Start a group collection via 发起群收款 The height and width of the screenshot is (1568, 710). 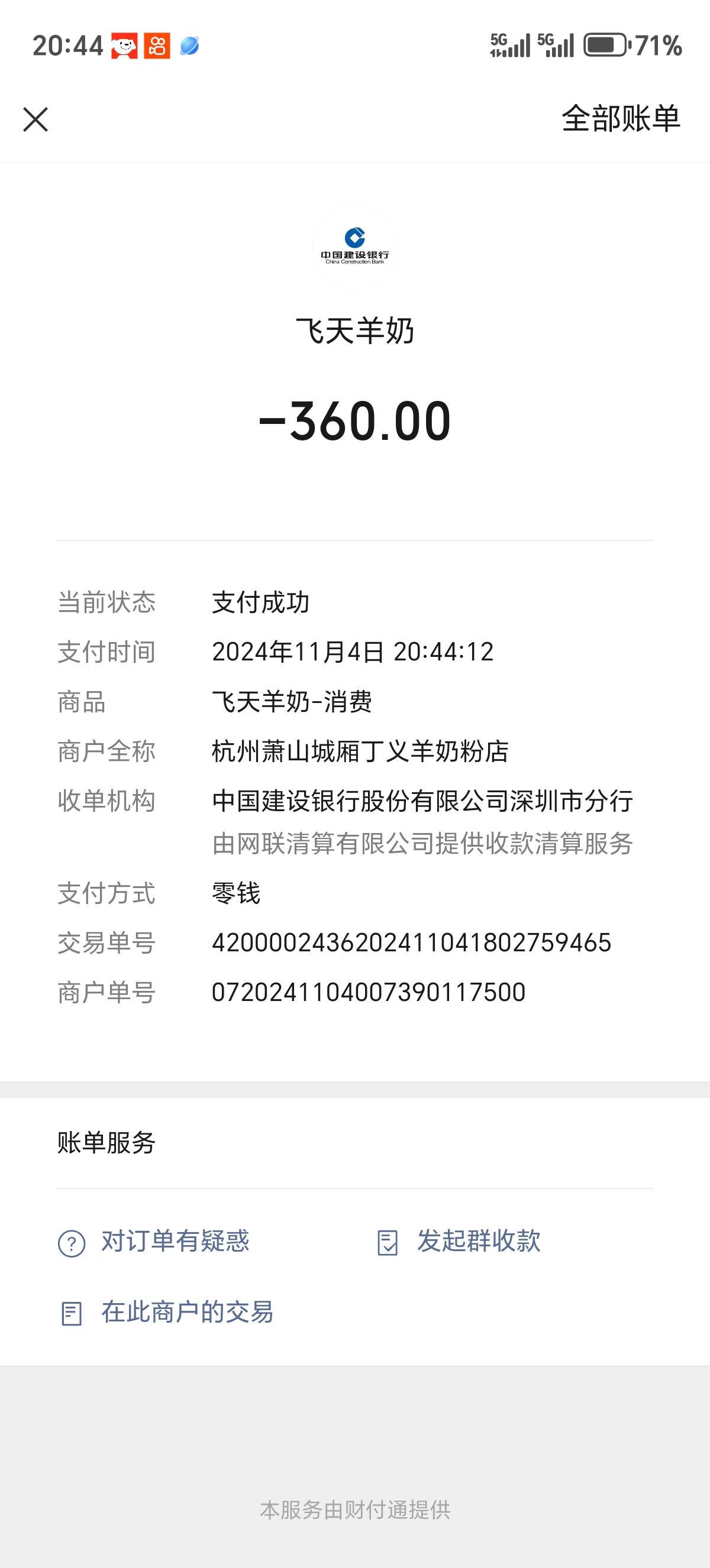(459, 1241)
